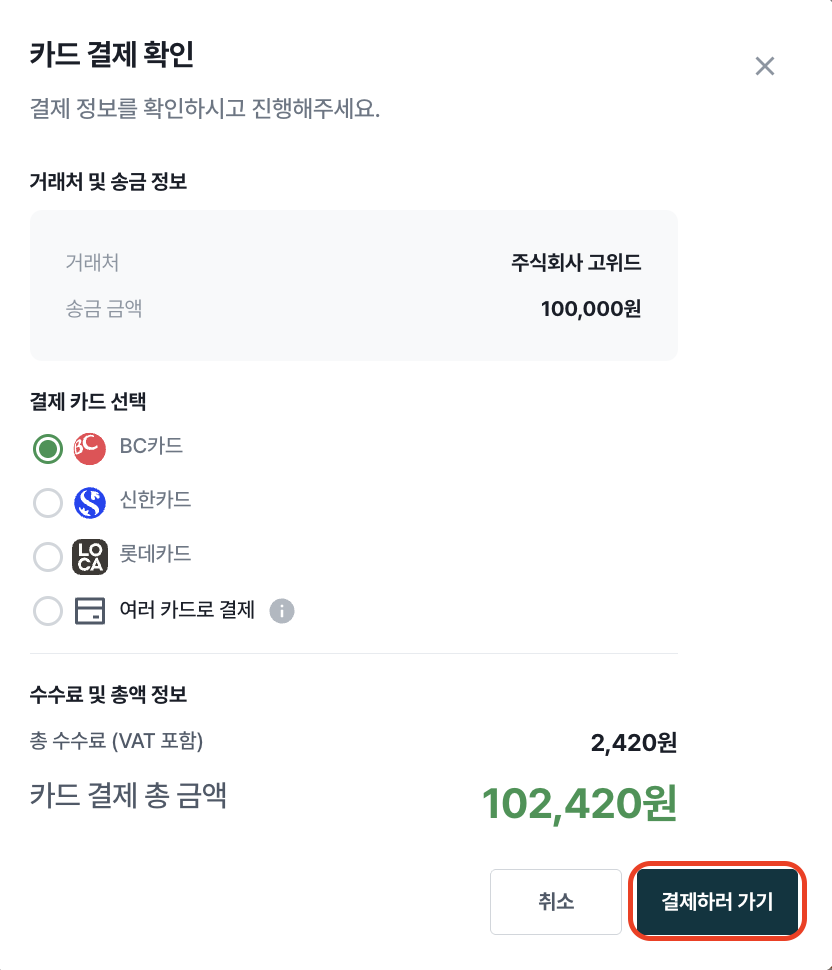Select BC카드 as payment card
This screenshot has width=832, height=970.
(48, 449)
